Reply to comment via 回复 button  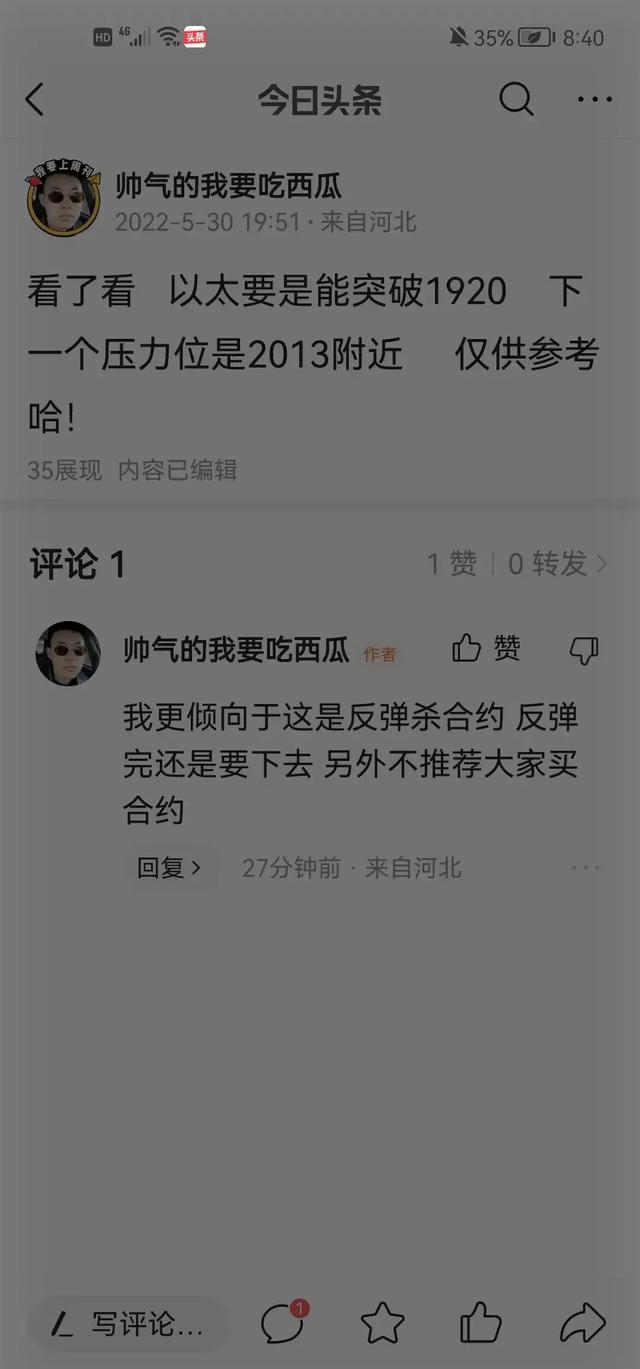tap(168, 868)
